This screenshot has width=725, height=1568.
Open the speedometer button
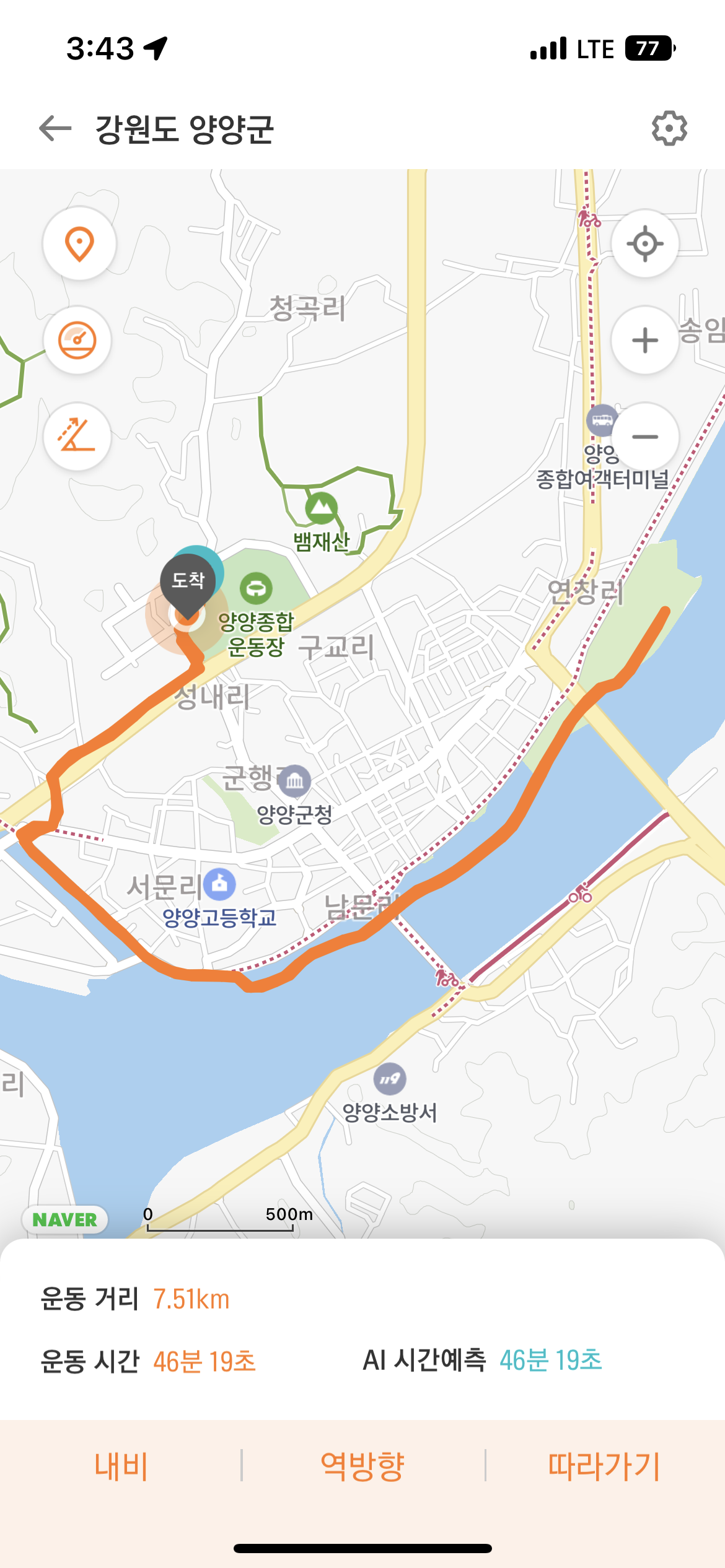click(x=77, y=341)
